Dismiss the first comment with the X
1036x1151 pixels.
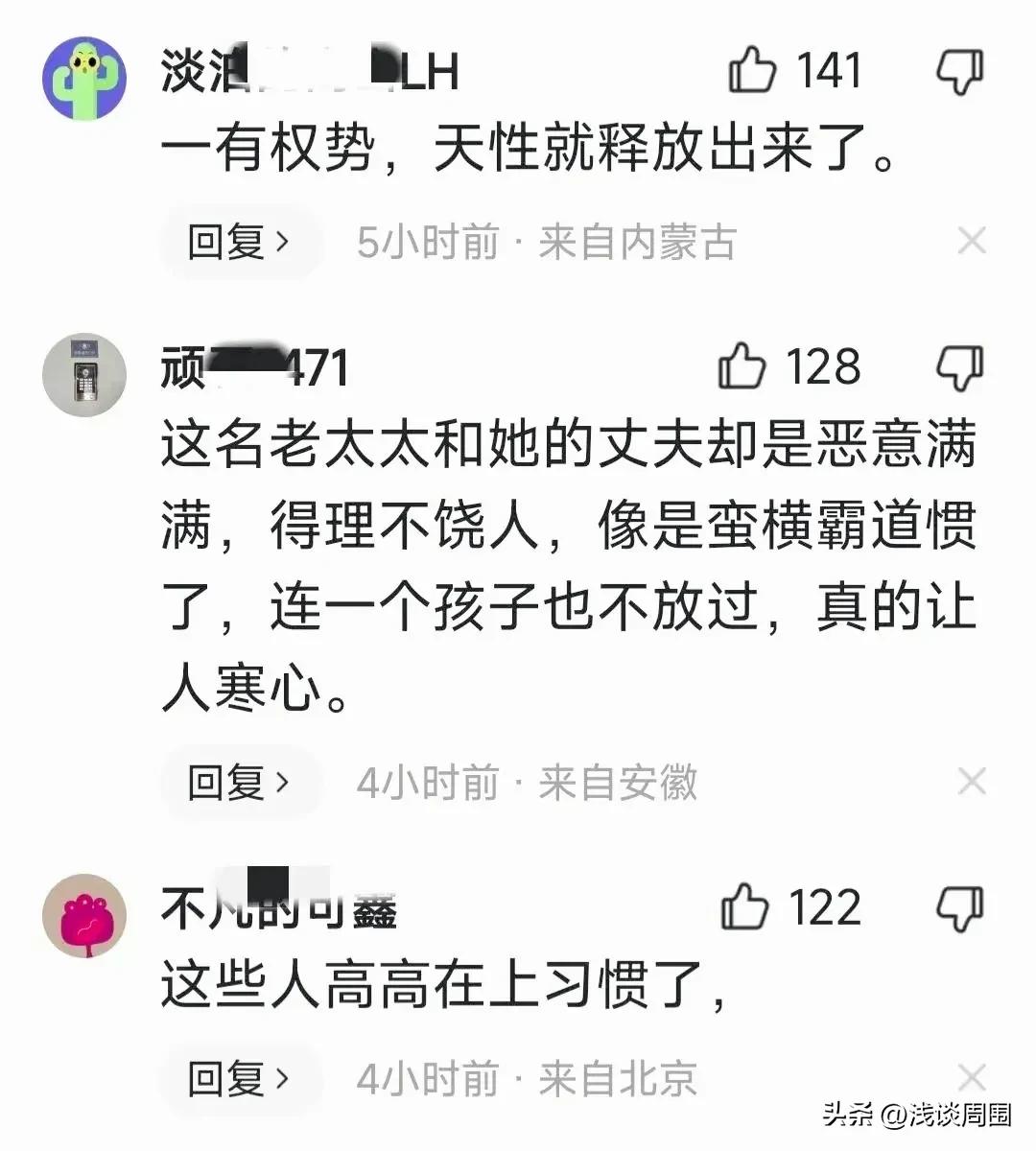point(974,240)
